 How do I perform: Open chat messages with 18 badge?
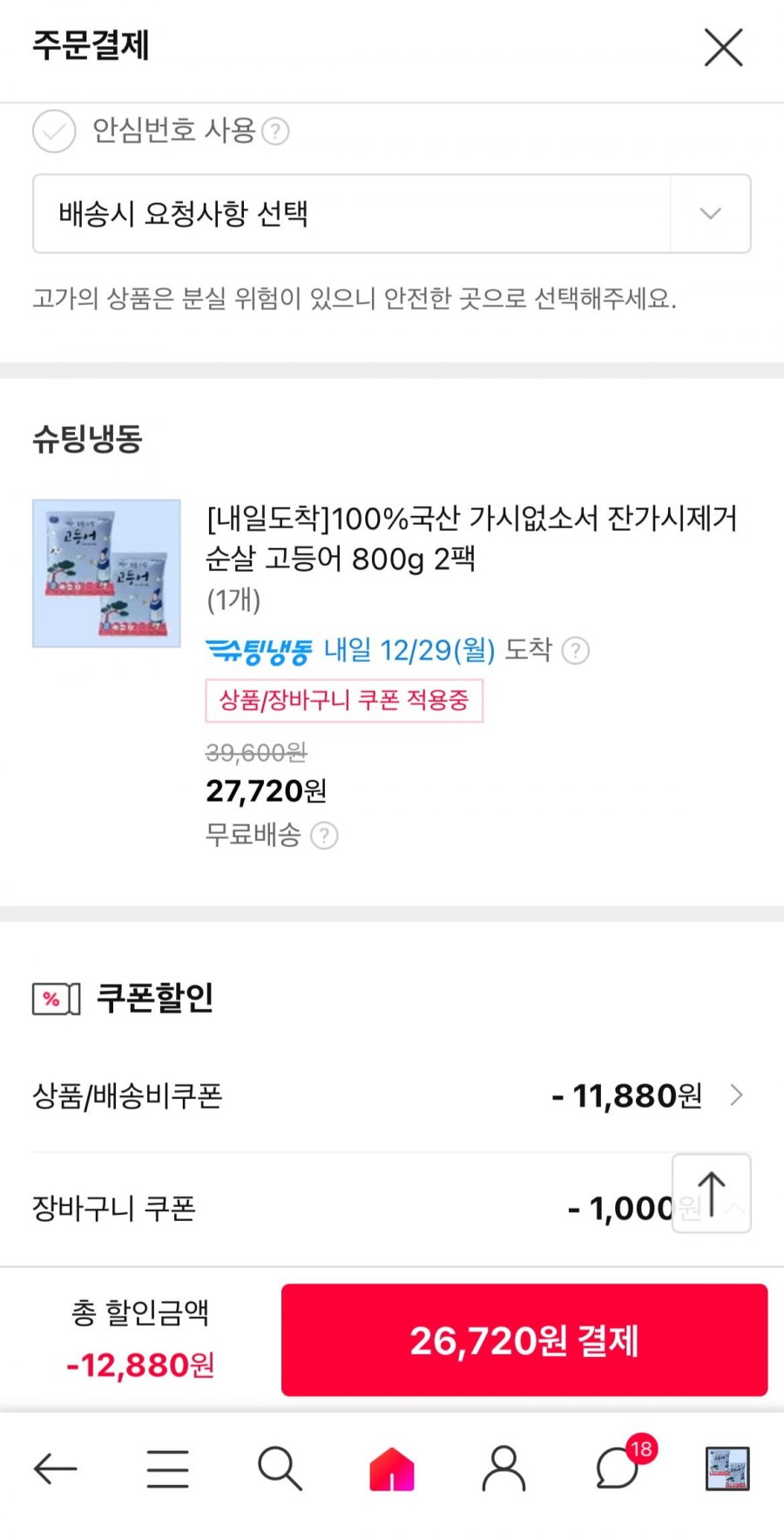pyautogui.click(x=620, y=1467)
